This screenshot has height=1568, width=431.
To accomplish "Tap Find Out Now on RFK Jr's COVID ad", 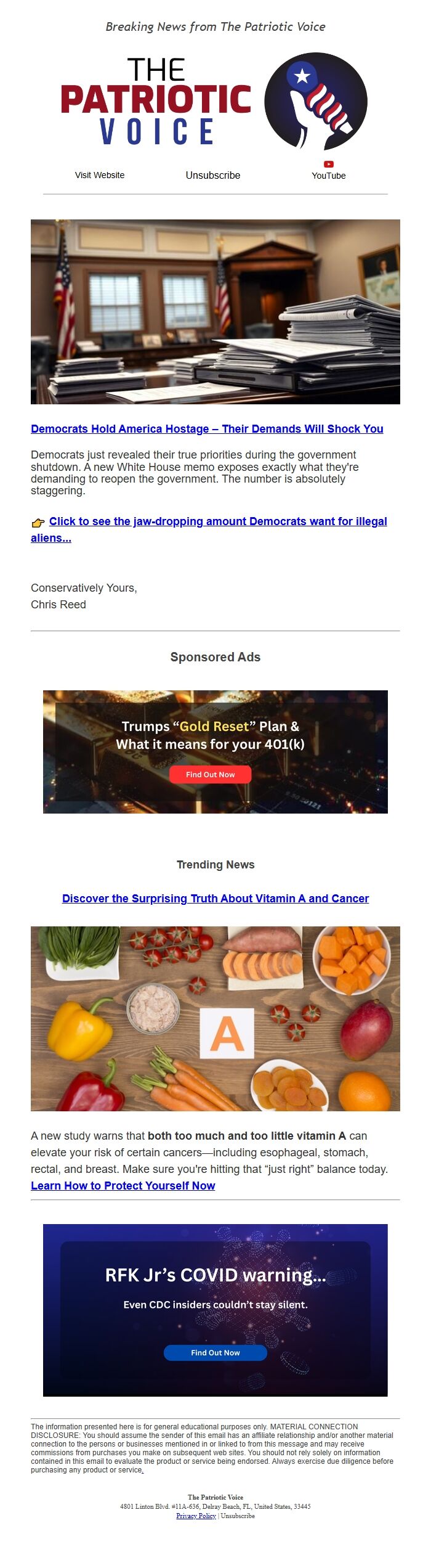I will click(215, 1352).
